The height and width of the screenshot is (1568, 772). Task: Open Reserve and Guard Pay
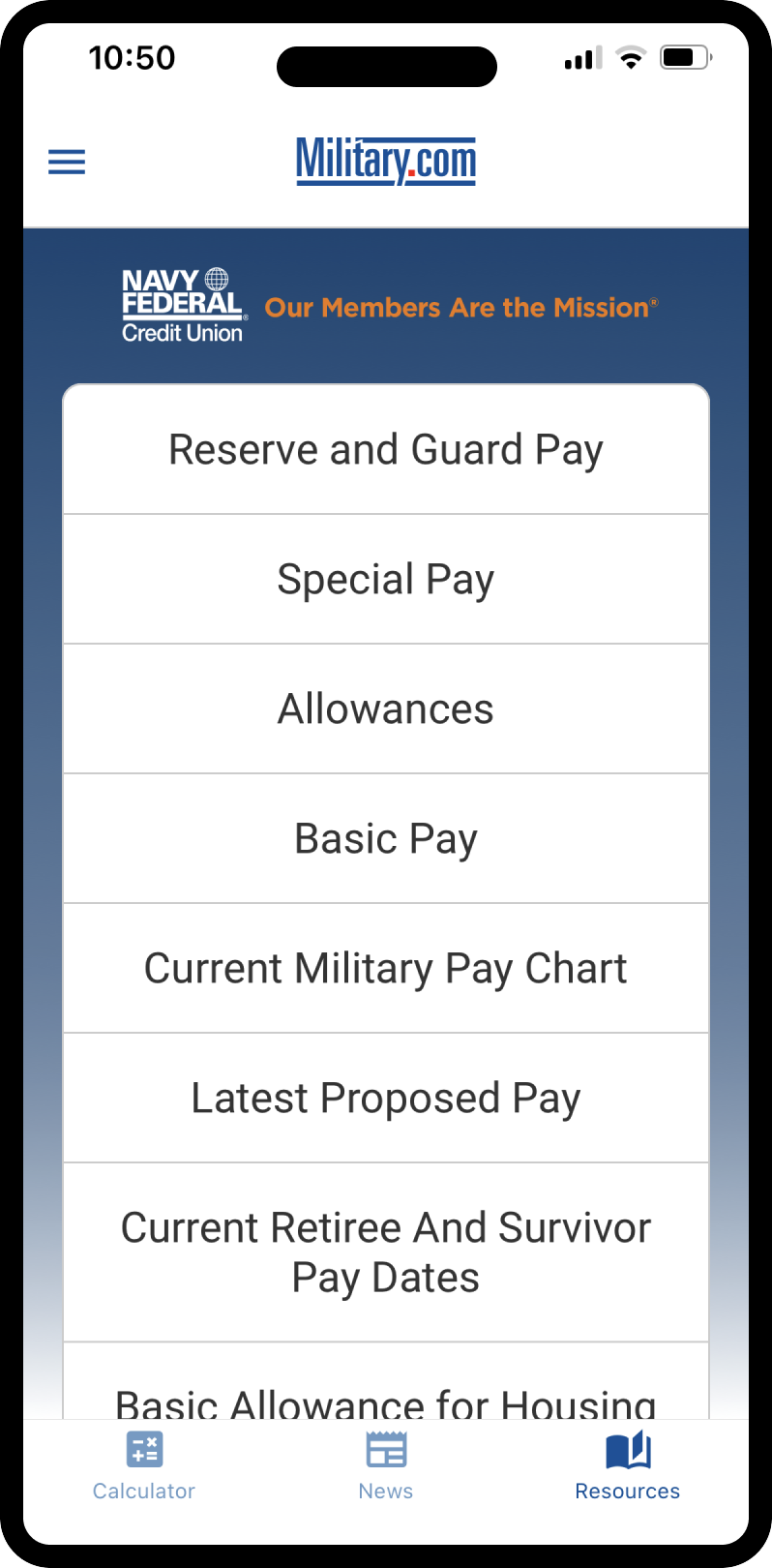point(386,450)
